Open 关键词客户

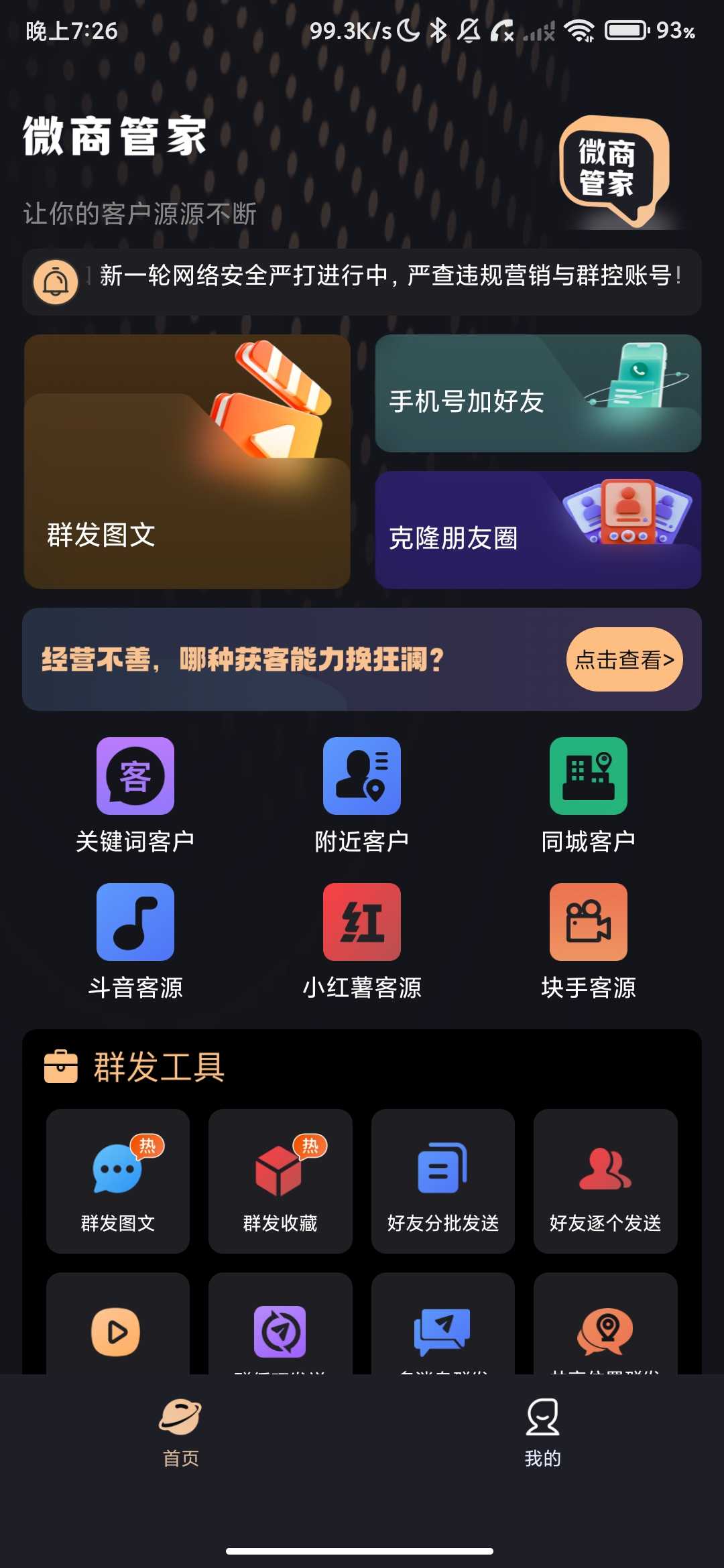pyautogui.click(x=135, y=796)
